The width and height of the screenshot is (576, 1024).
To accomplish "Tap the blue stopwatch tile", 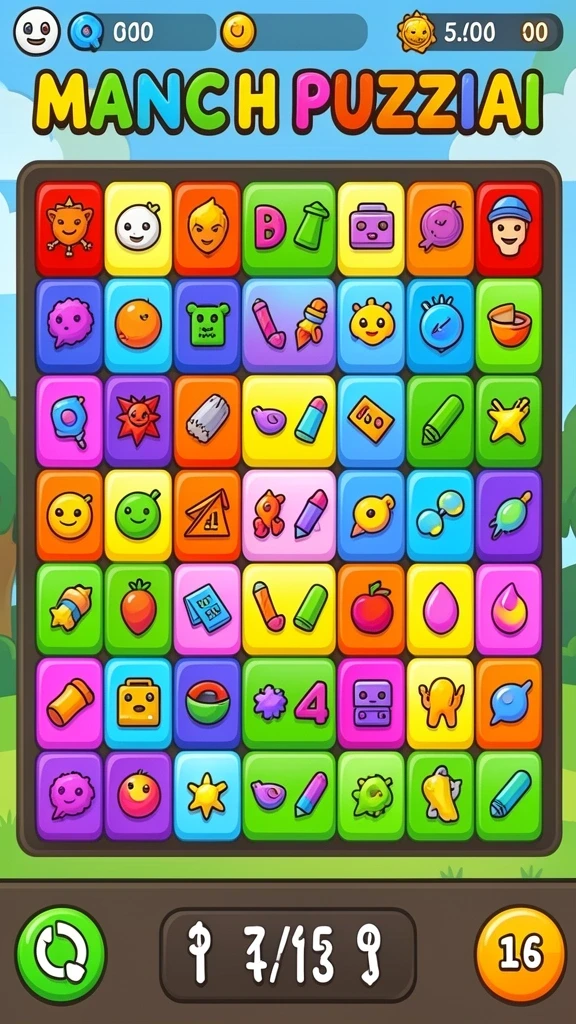I will point(440,325).
